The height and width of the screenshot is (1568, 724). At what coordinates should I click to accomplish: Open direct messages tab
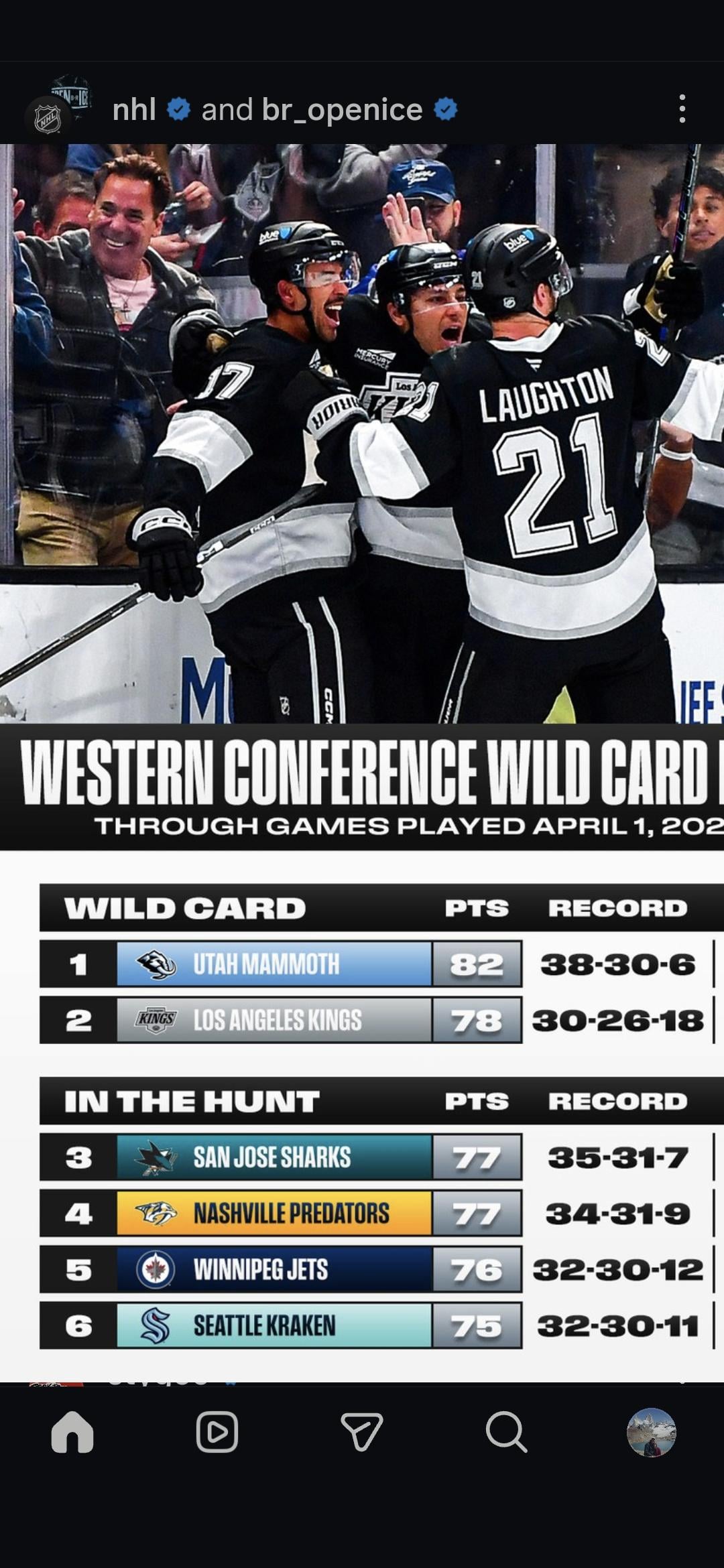(361, 1432)
